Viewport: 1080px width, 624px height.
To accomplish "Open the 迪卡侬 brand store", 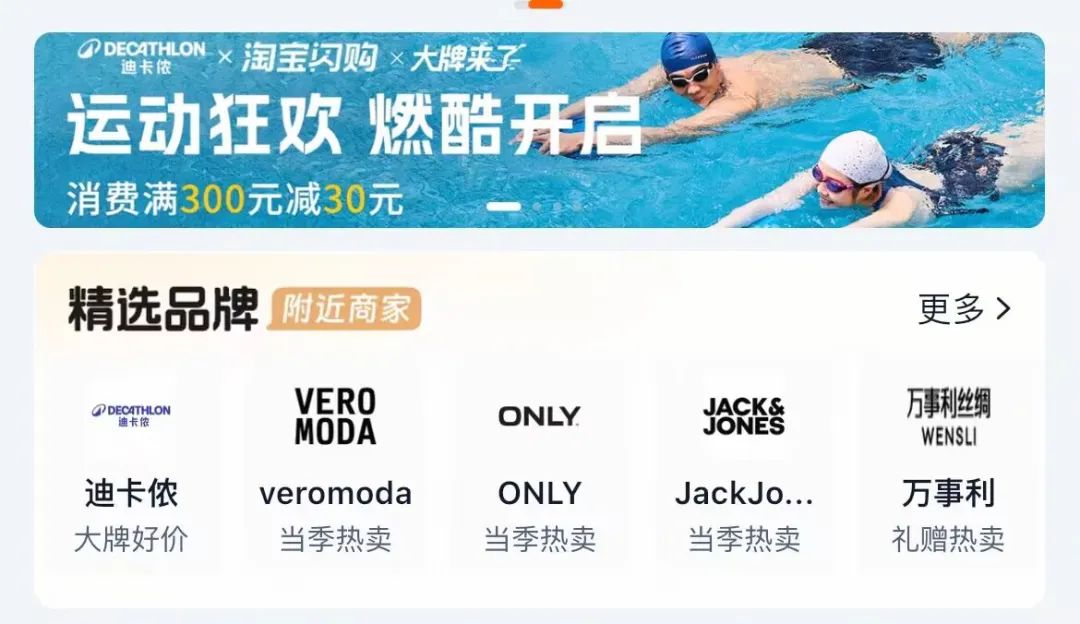I will [131, 465].
